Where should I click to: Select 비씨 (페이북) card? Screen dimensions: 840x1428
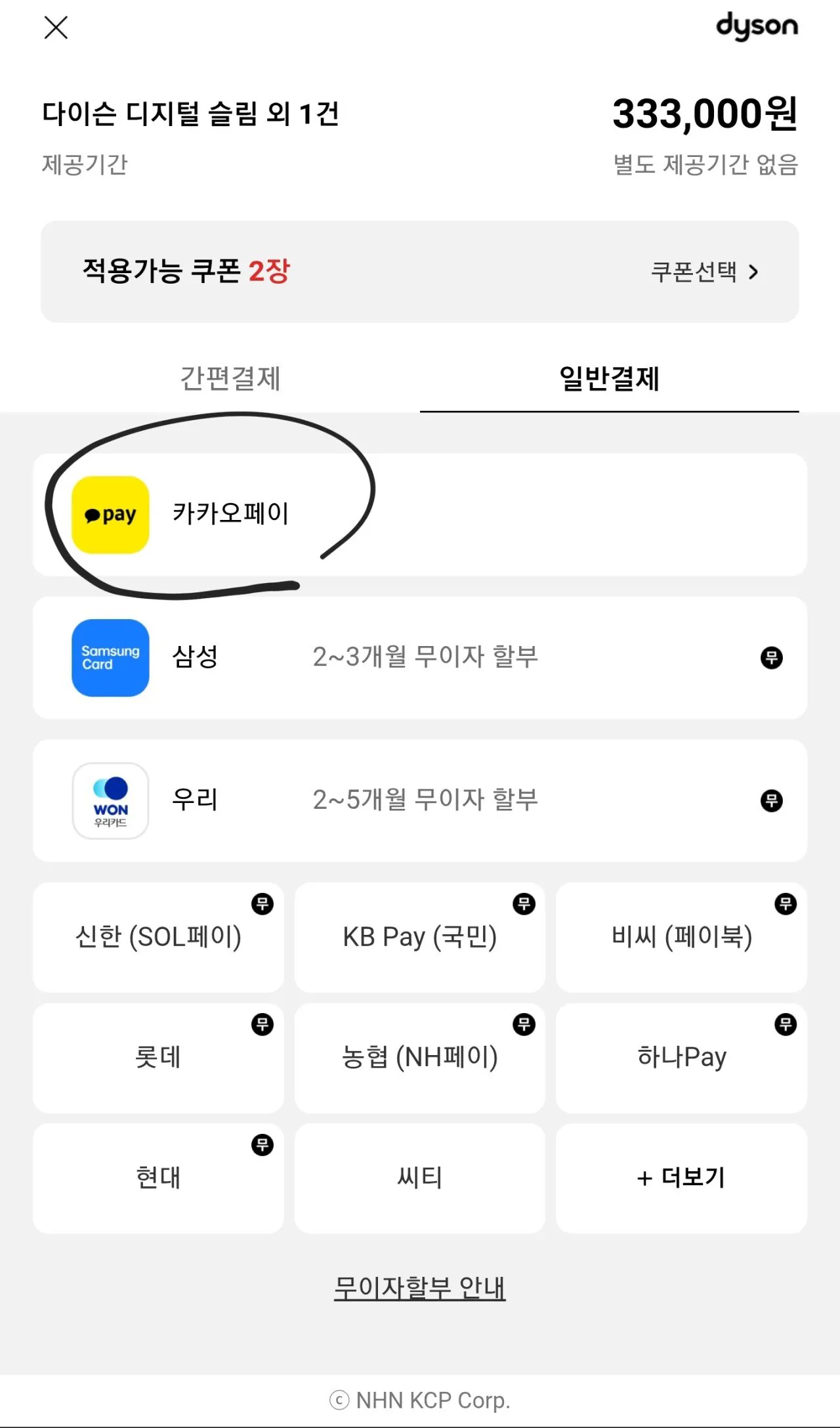(681, 937)
